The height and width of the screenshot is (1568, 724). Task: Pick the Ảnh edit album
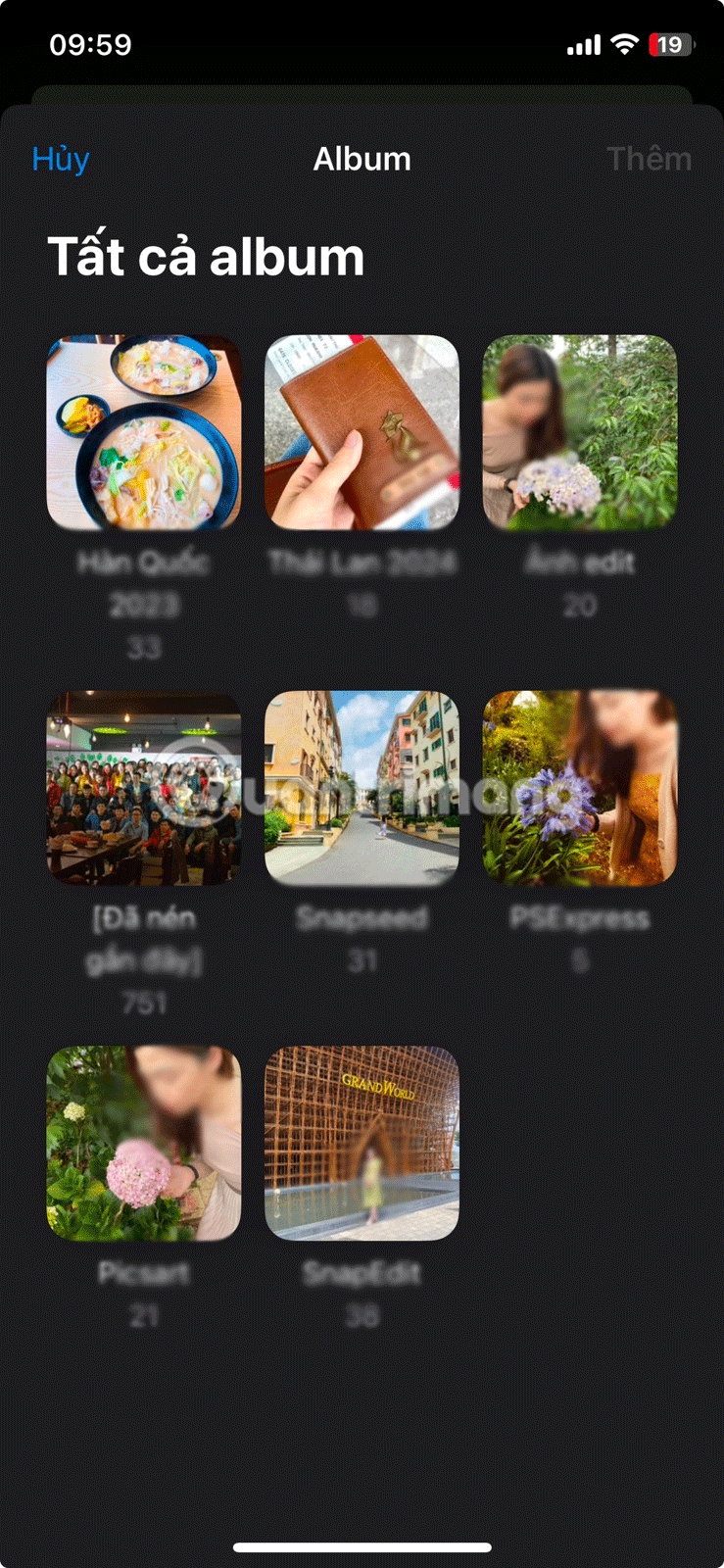(x=579, y=432)
